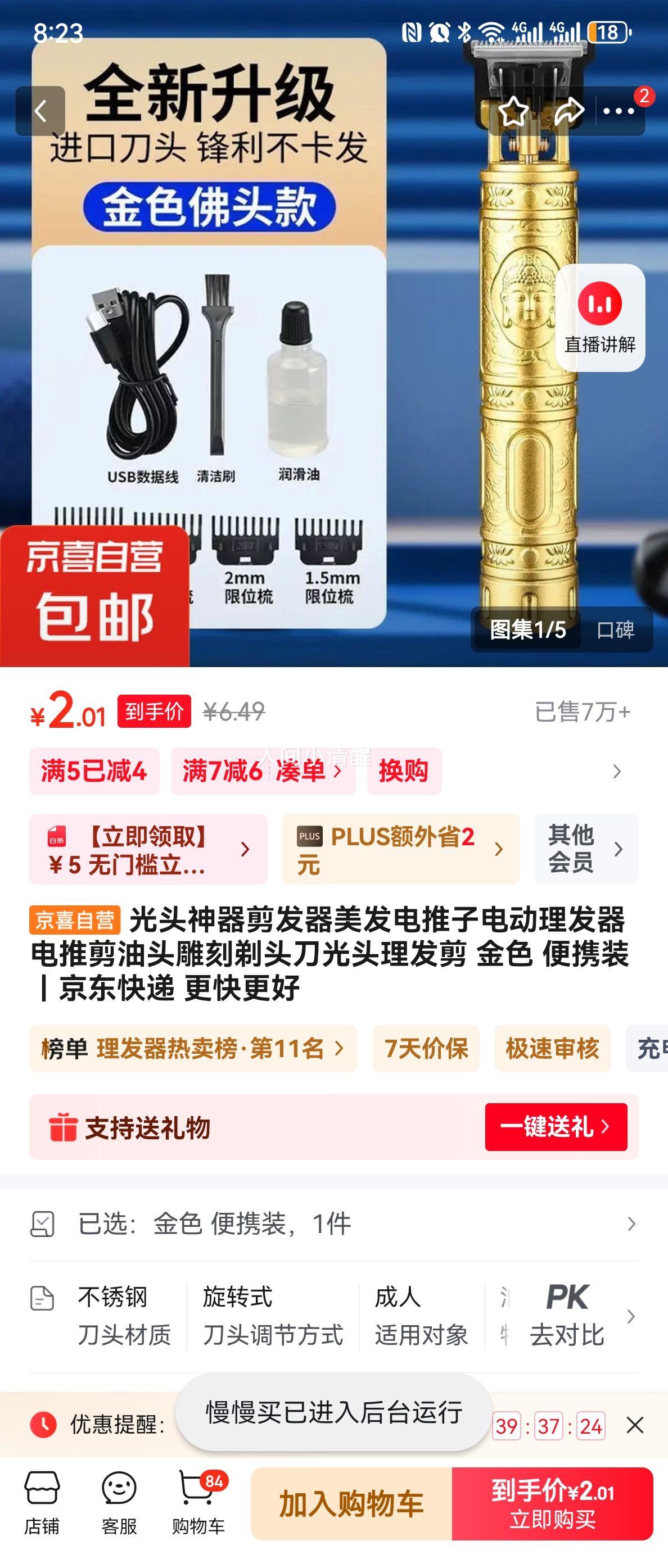Tap the 一键送礼 button
Screen dimensions: 668x1568
[556, 1127]
